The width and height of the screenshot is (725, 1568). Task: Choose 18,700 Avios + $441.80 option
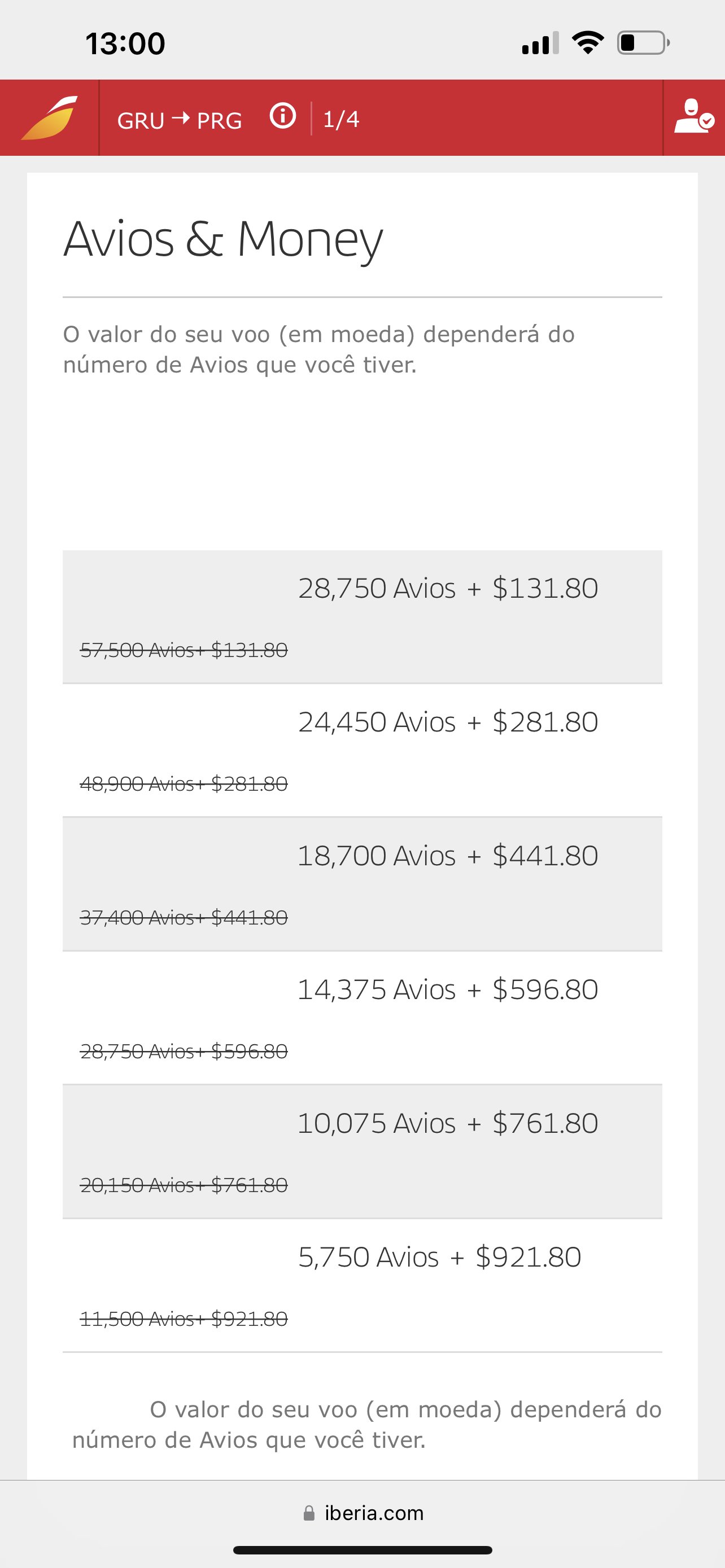(x=362, y=884)
